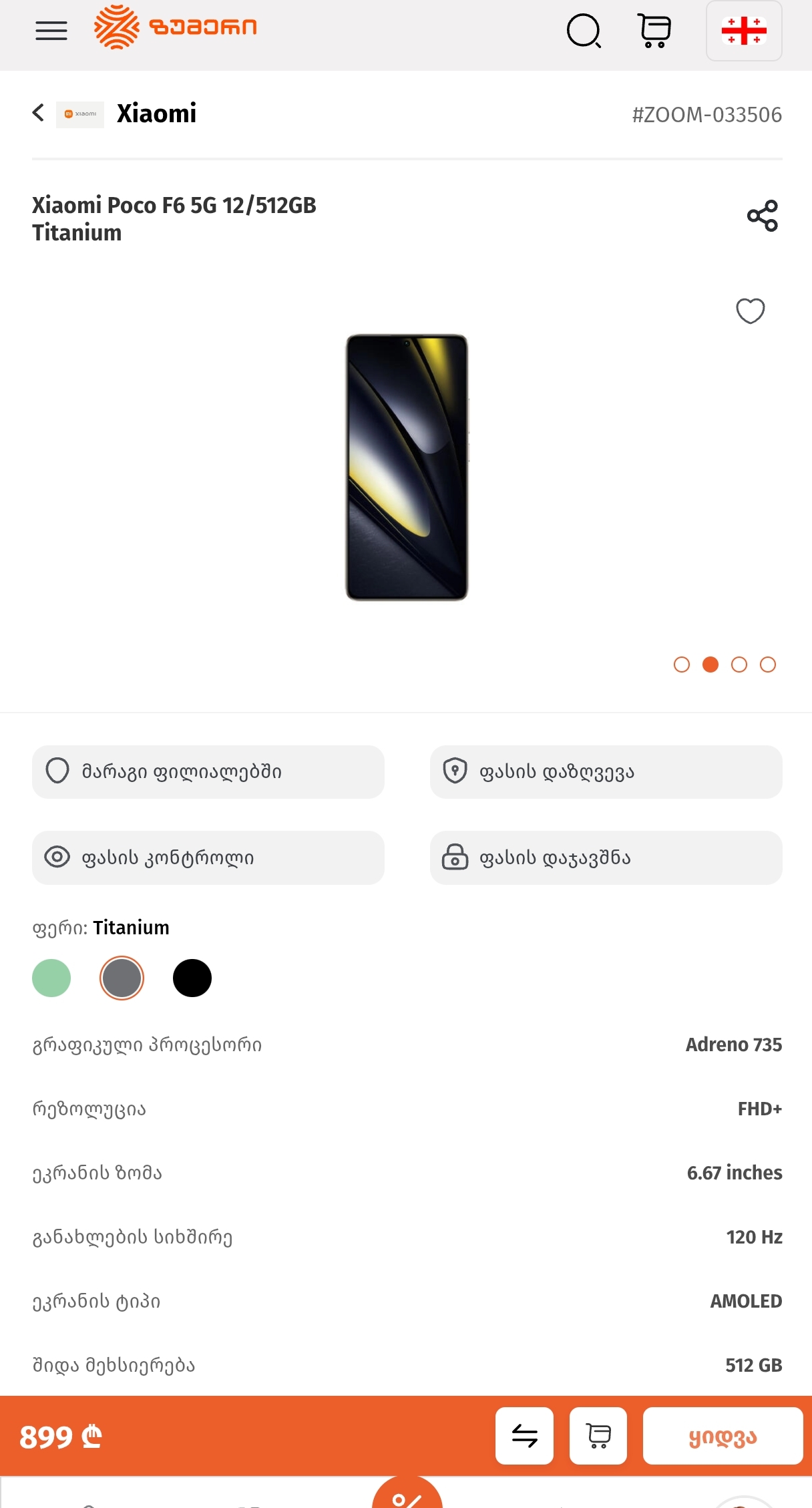Open ფასის კონტროლი price control
The width and height of the screenshot is (812, 1508).
click(x=208, y=858)
